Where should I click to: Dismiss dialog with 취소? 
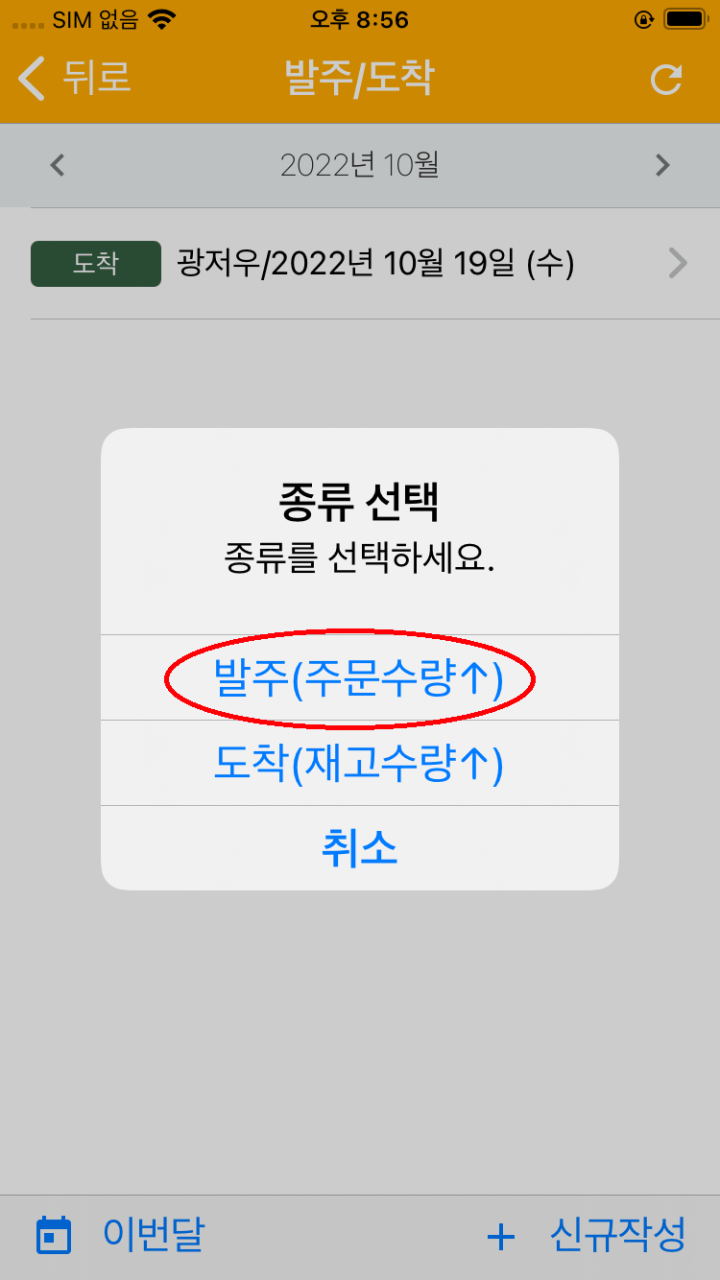(x=359, y=848)
